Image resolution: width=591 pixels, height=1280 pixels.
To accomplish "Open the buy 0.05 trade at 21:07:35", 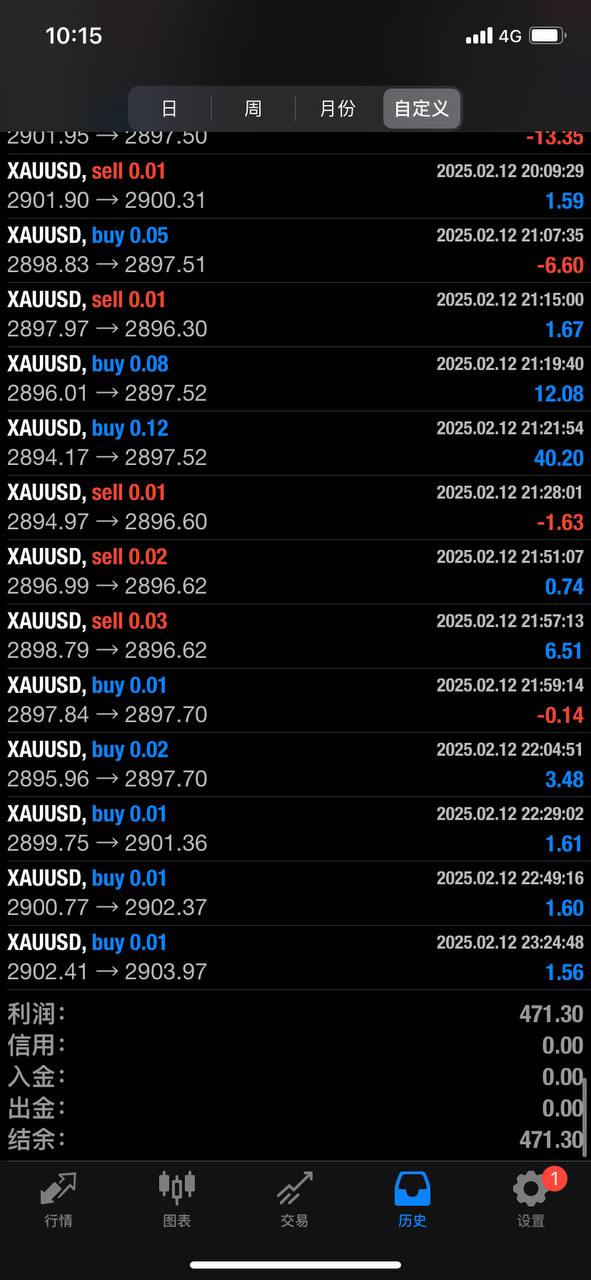I will click(x=295, y=250).
